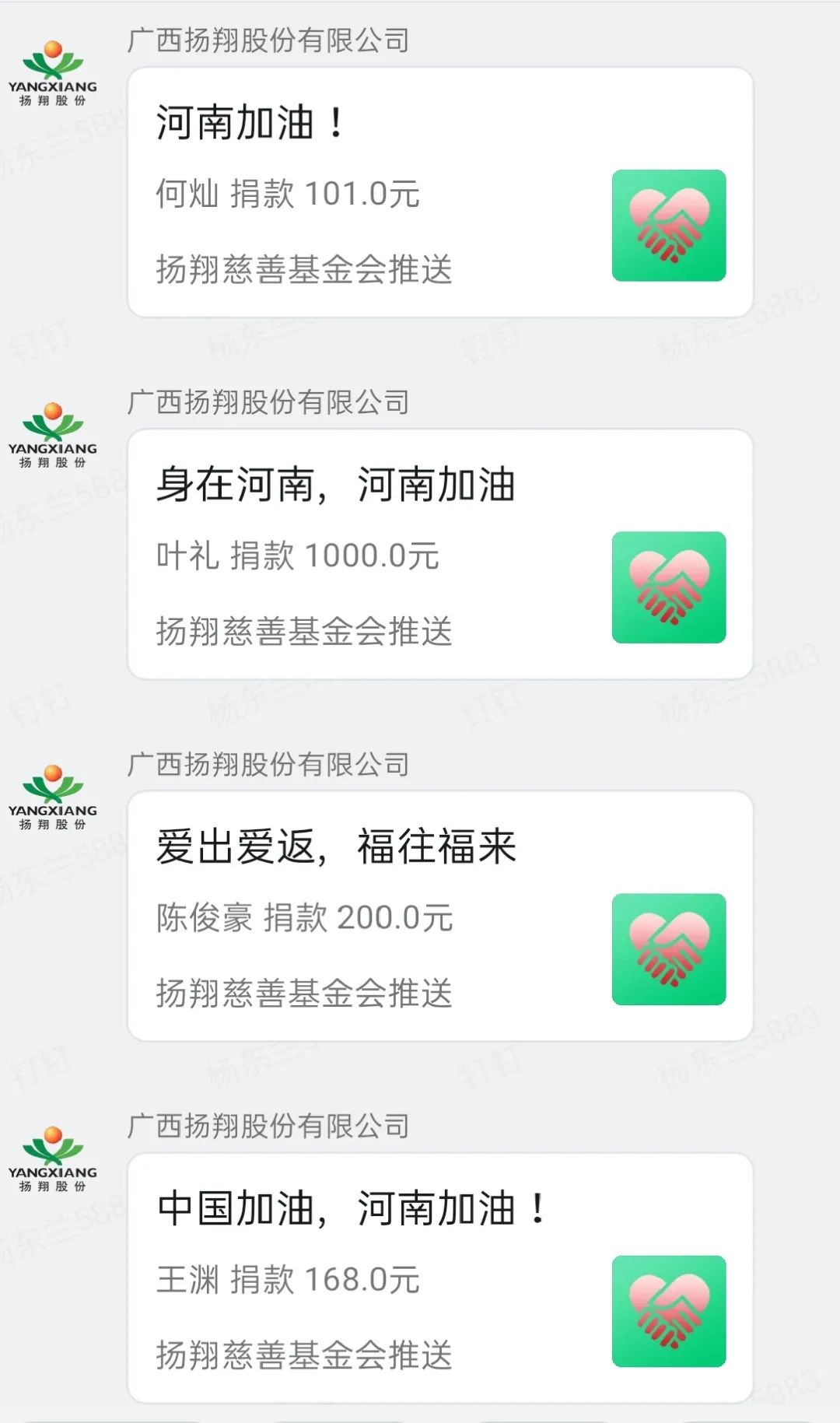Tap the sender avatar beside 何灿's message

[53, 74]
